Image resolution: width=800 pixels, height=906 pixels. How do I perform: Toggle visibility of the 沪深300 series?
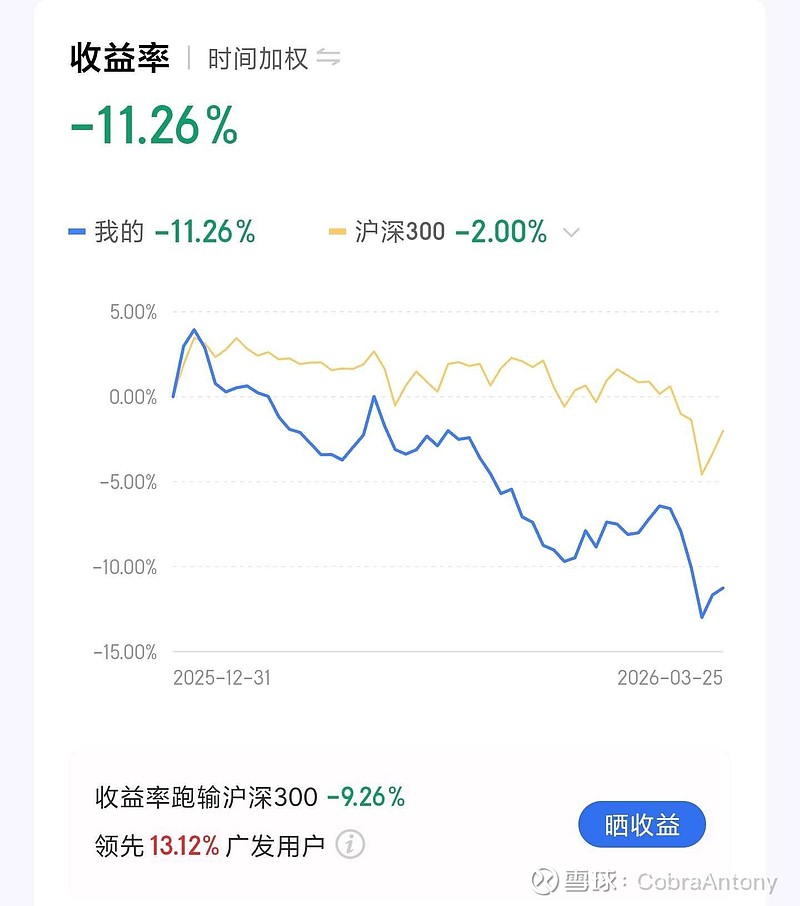[x=400, y=231]
